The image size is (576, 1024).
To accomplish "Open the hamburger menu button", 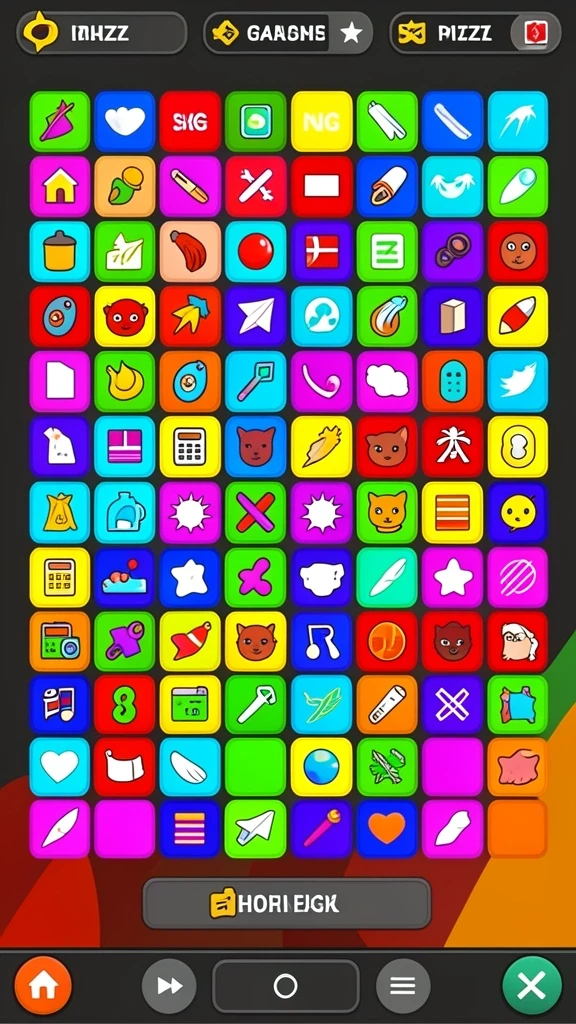I will (x=403, y=985).
